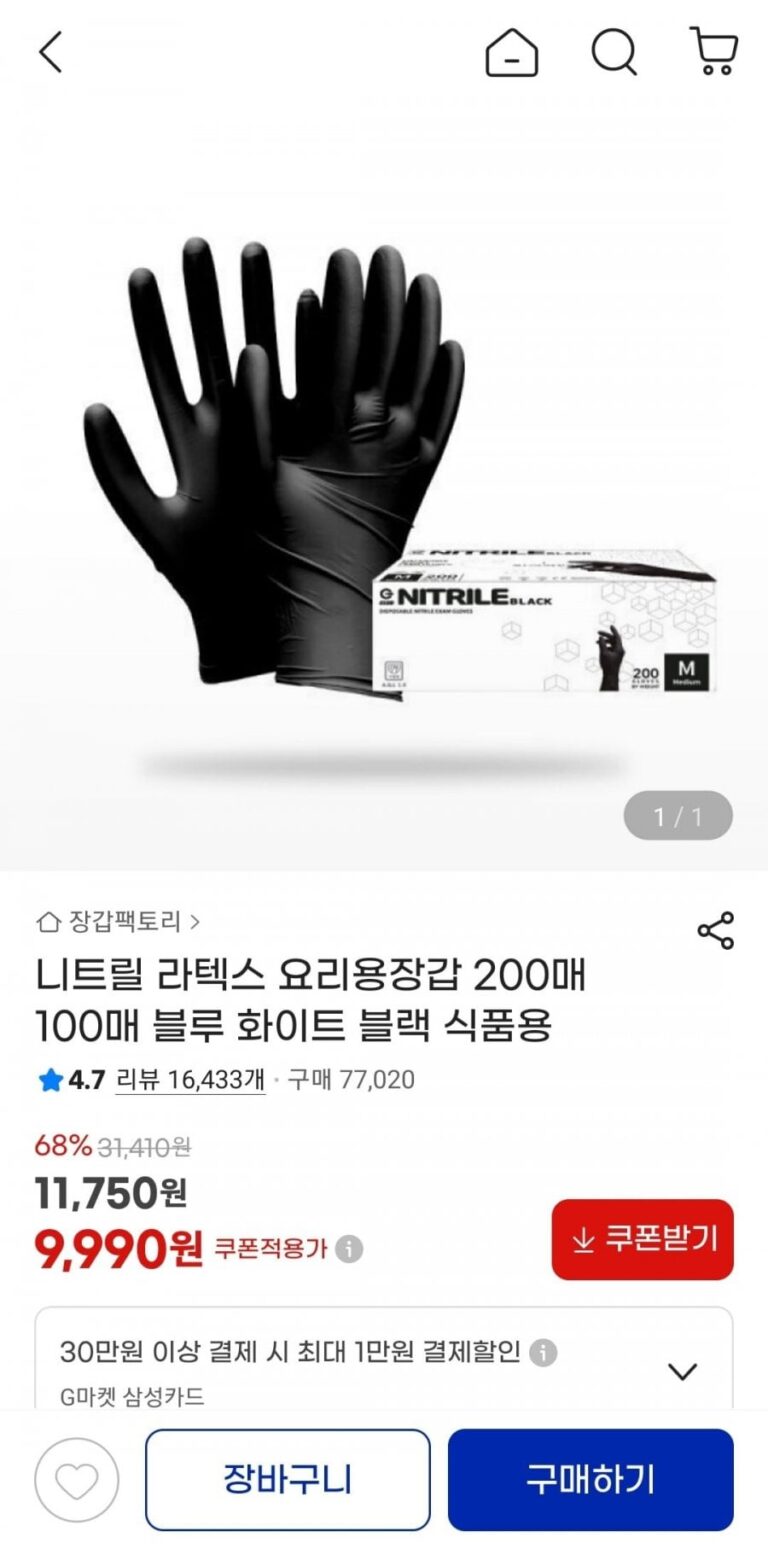Add product to wishlist with heart
The width and height of the screenshot is (768, 1549).
[x=76, y=1480]
